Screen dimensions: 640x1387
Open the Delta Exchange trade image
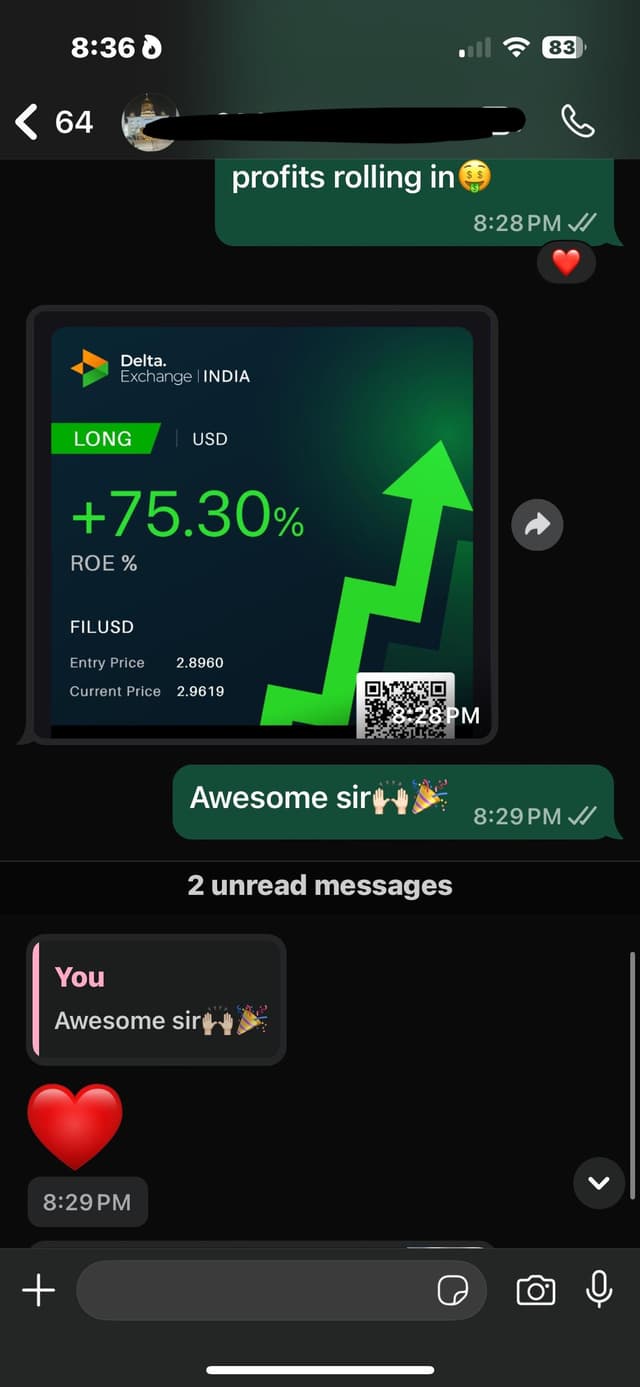click(261, 525)
